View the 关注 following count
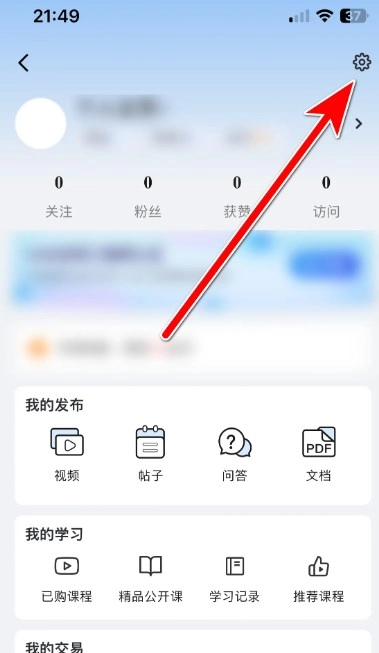The width and height of the screenshot is (379, 653). (59, 197)
